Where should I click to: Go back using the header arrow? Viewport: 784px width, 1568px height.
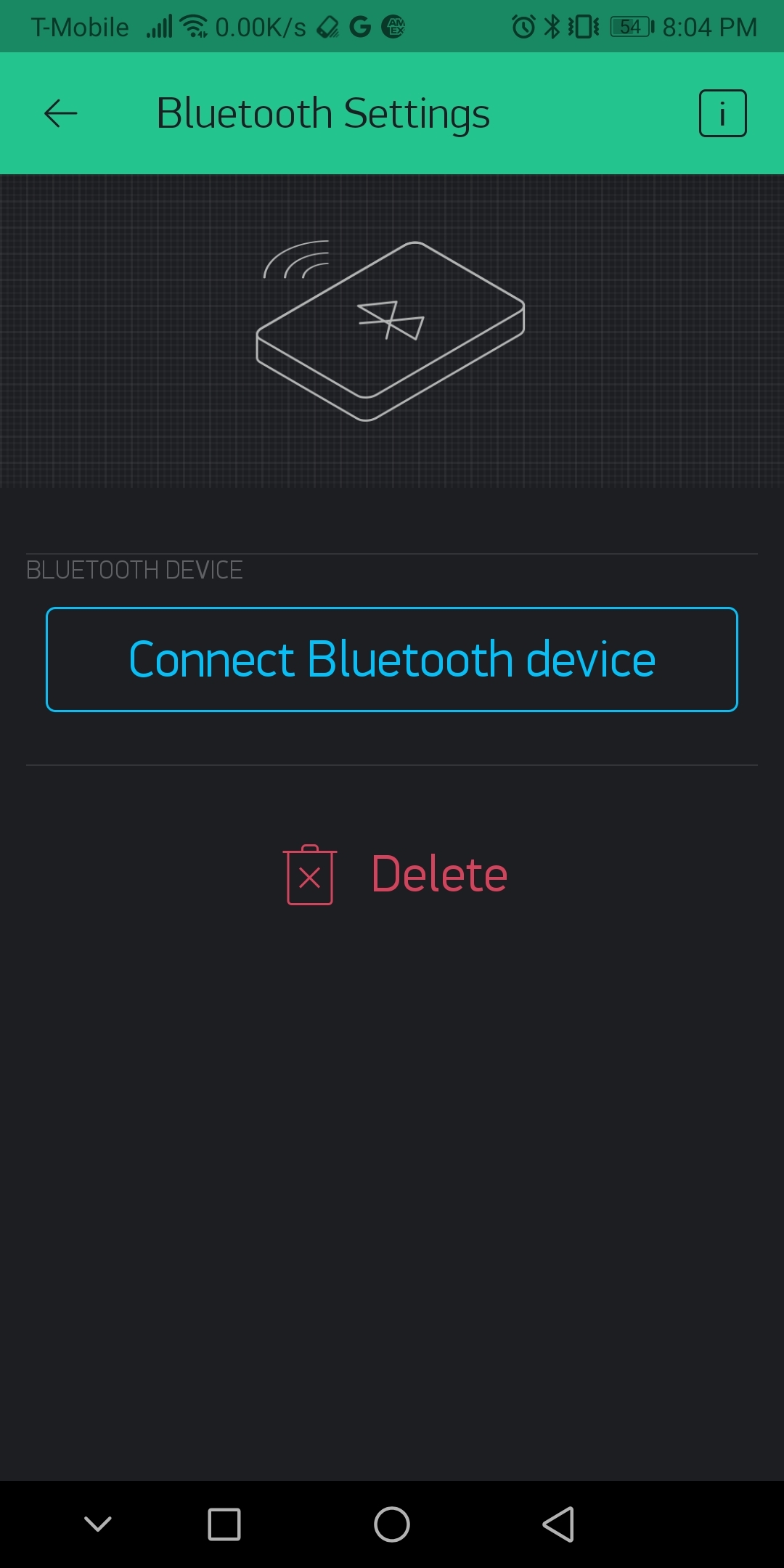(x=61, y=114)
